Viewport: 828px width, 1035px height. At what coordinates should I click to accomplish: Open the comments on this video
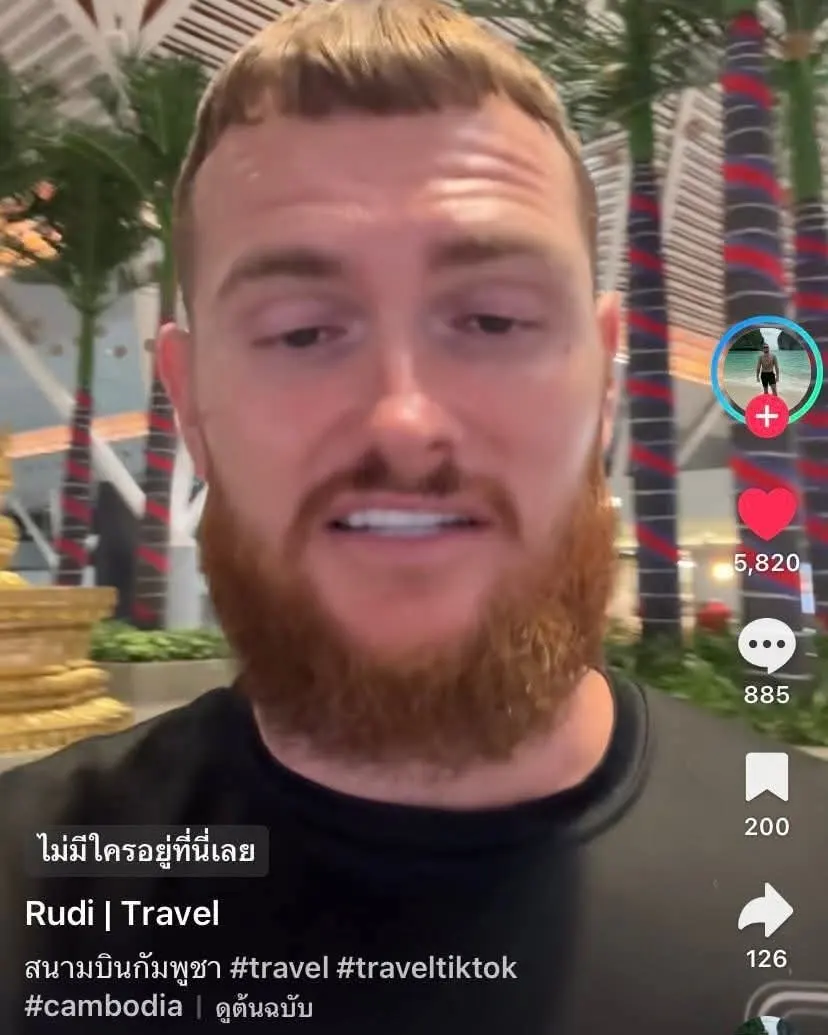pos(767,646)
